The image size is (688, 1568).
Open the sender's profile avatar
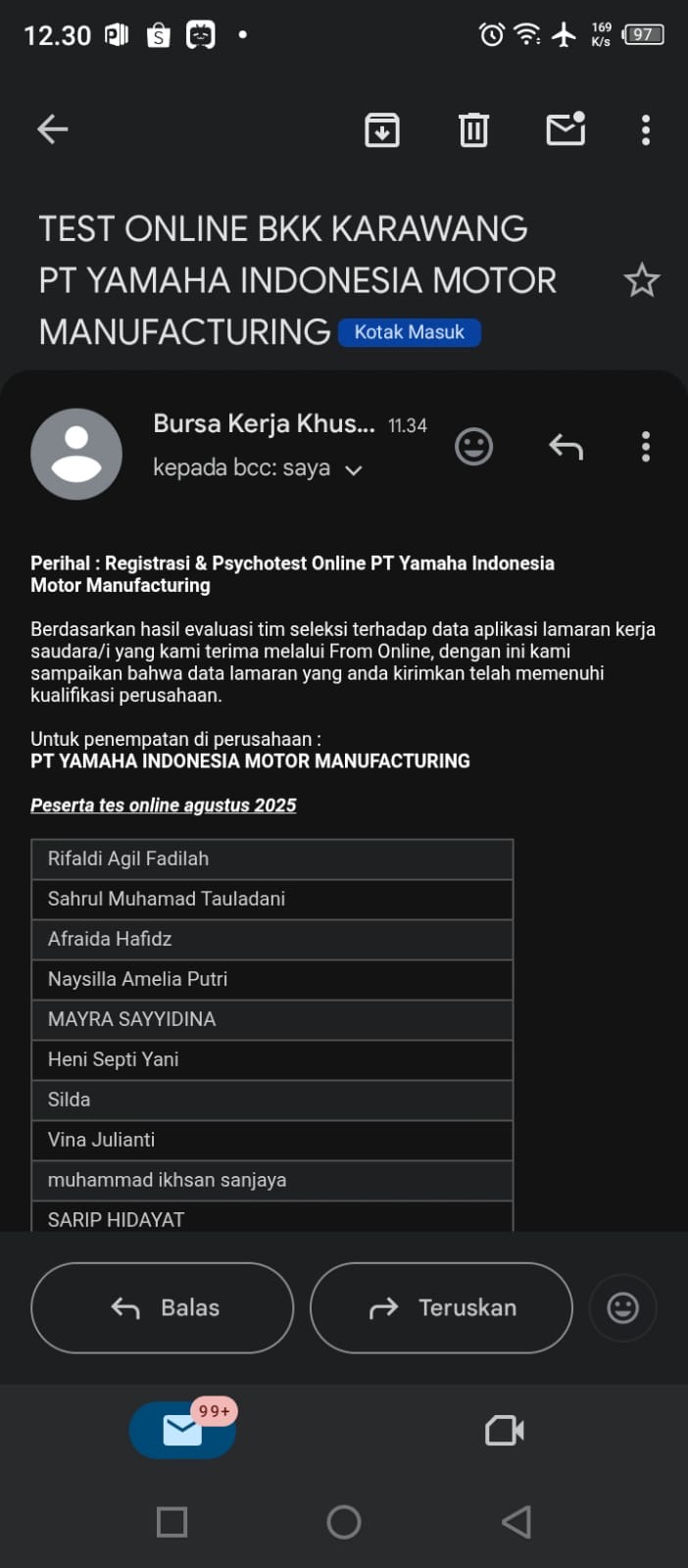point(76,454)
